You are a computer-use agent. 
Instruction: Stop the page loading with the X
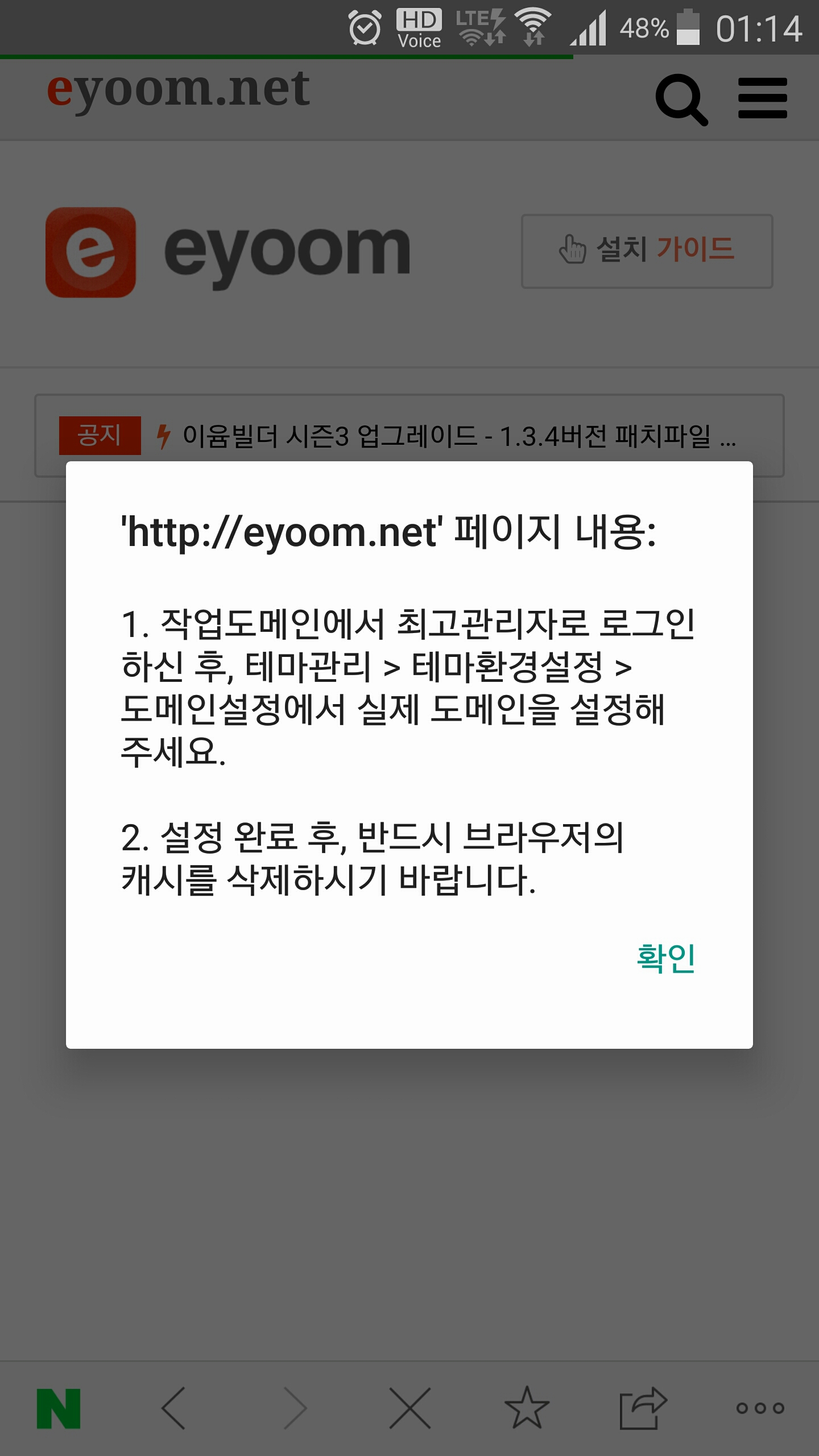tap(409, 1408)
